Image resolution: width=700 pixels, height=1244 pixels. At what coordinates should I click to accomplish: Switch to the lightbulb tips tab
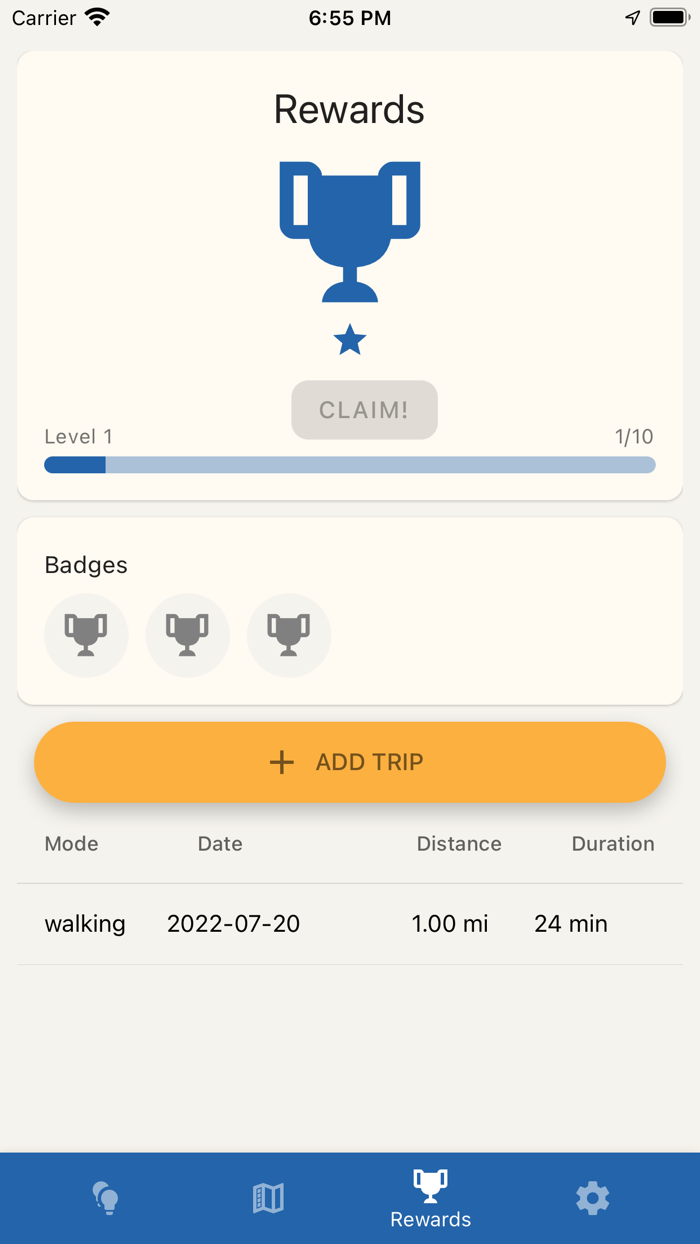(x=106, y=1197)
